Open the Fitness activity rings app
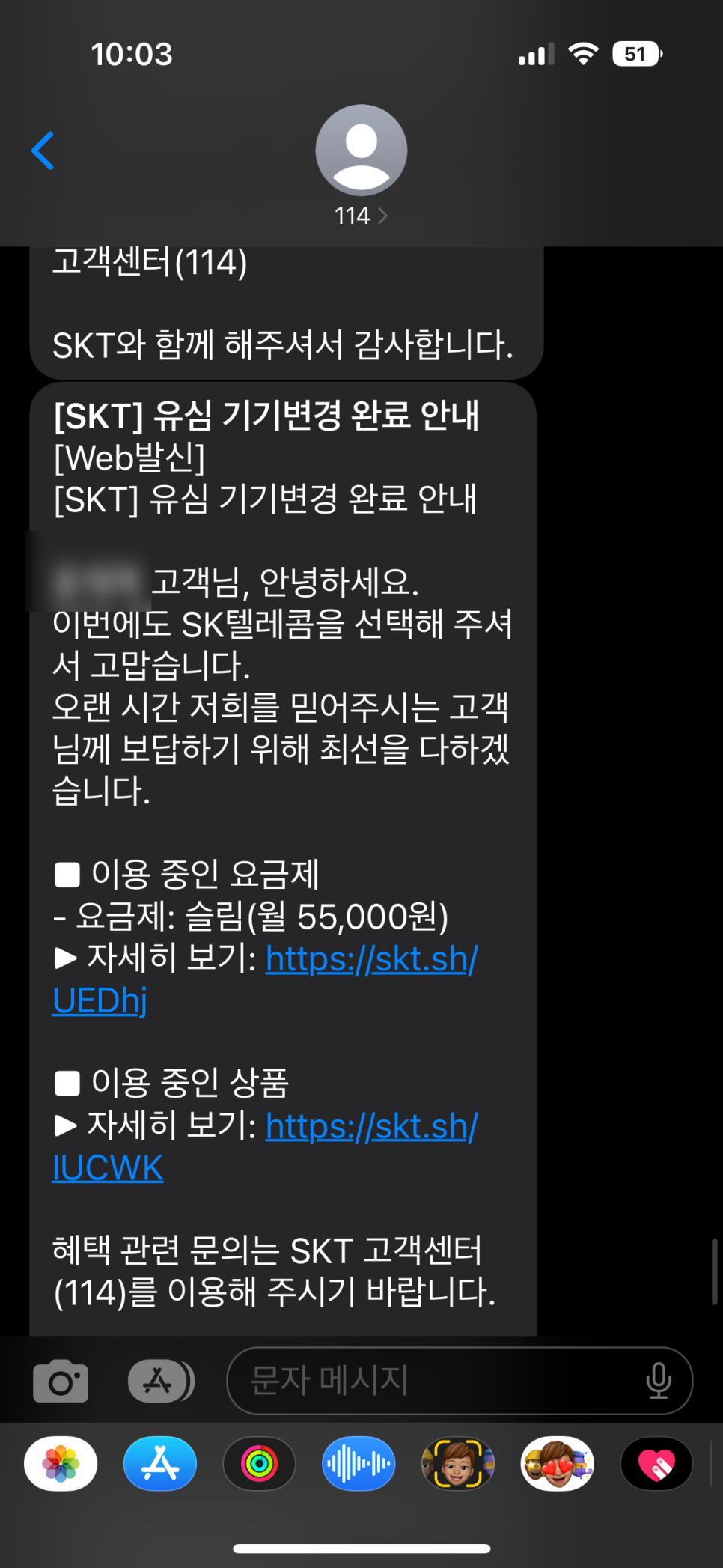723x1568 pixels. (x=260, y=1464)
